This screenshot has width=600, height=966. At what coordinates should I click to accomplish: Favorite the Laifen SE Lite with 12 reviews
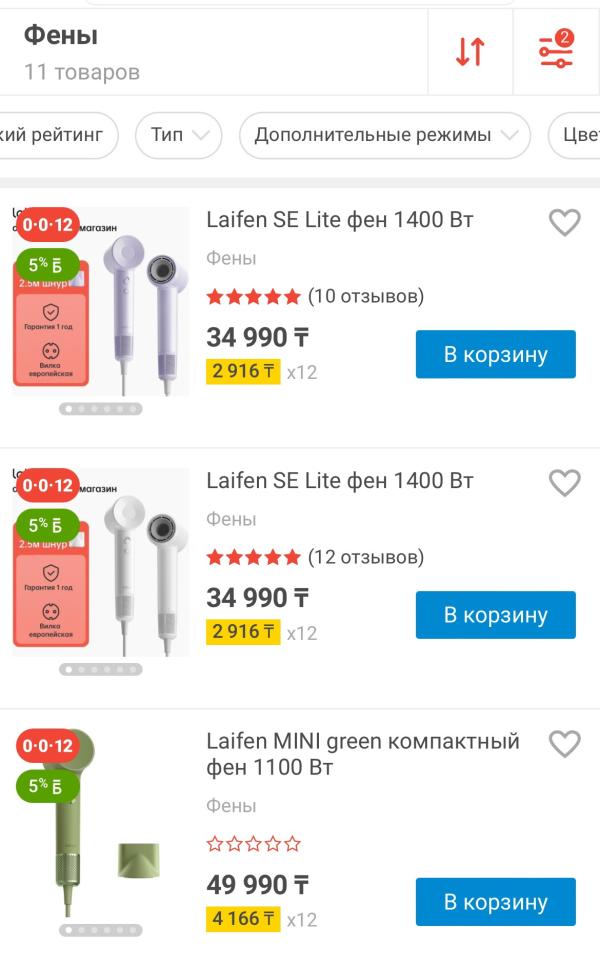coord(565,483)
